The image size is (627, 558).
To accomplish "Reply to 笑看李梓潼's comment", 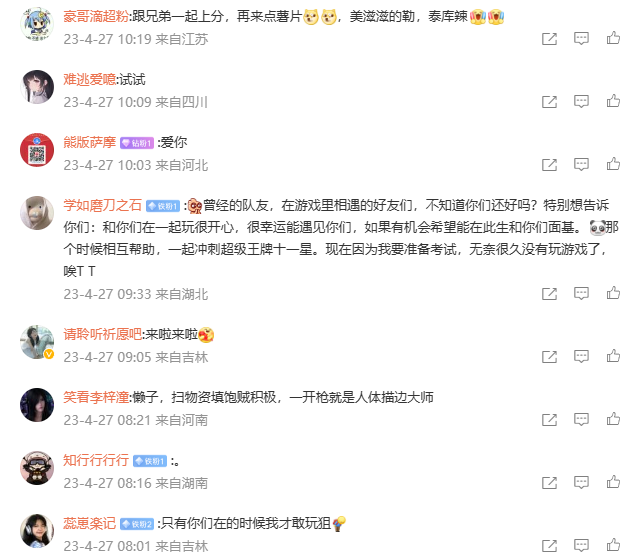I will point(581,420).
